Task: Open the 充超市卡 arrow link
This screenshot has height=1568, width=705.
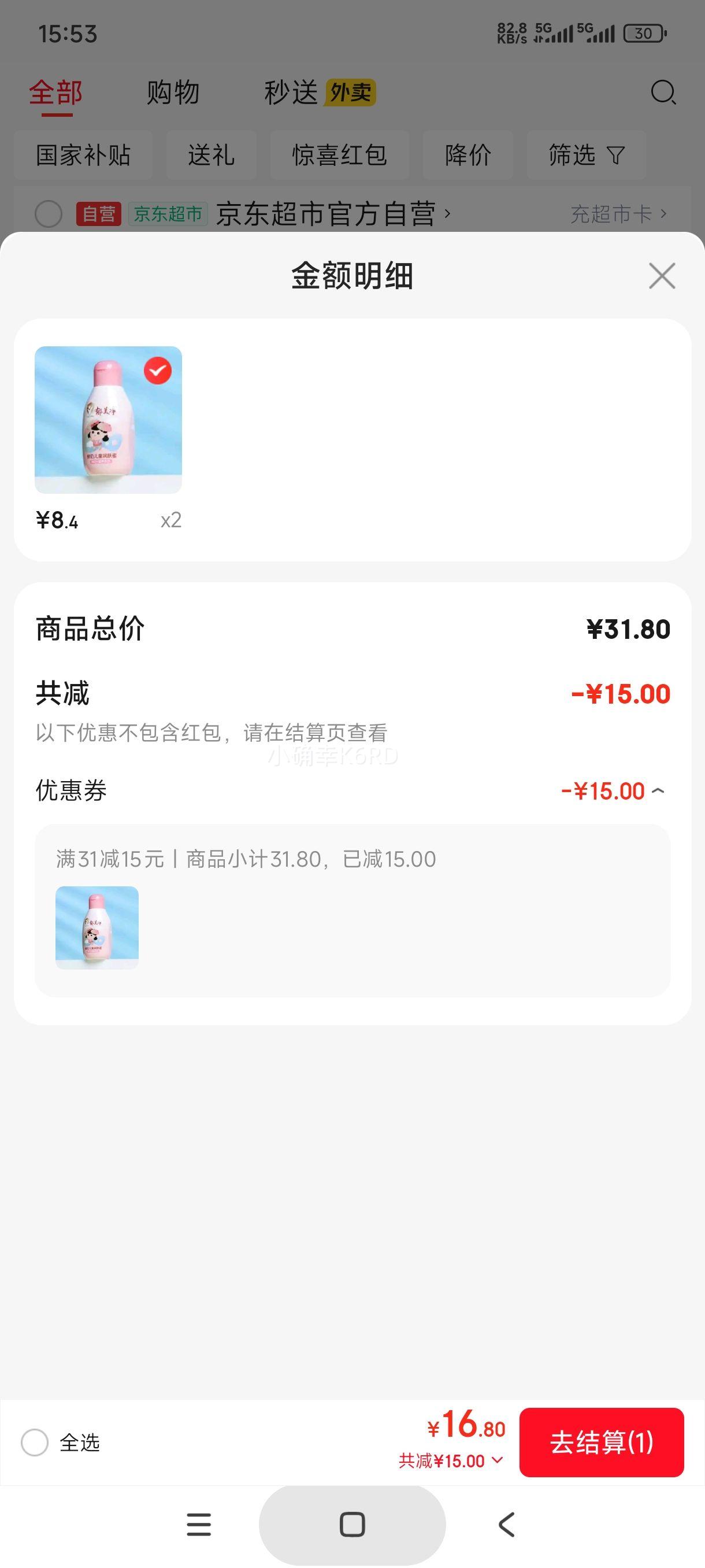Action: 614,215
